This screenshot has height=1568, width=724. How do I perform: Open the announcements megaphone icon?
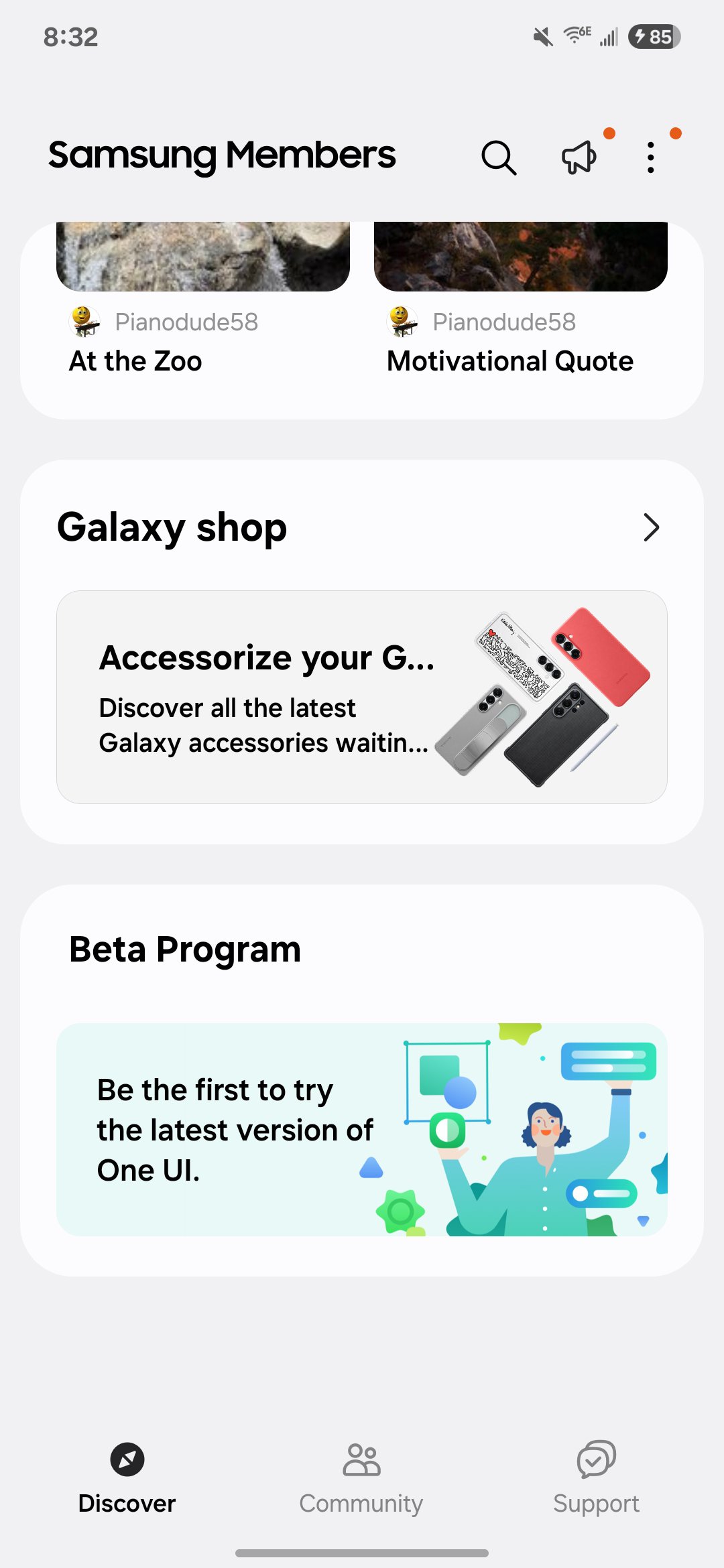[x=579, y=158]
